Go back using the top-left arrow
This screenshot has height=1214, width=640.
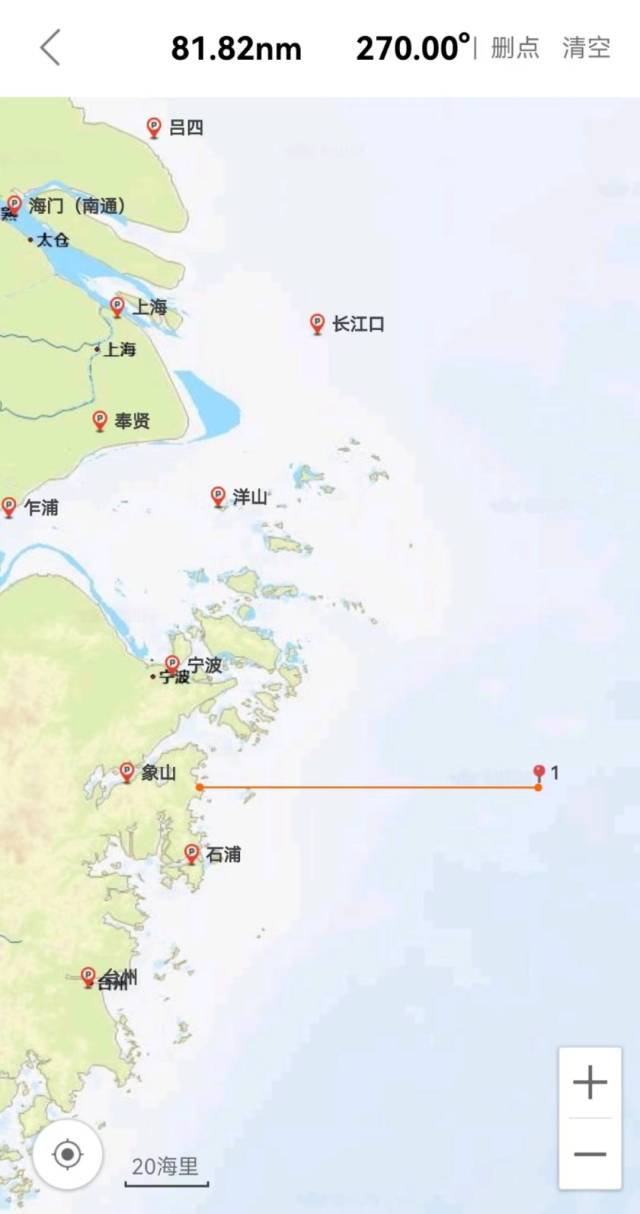(50, 47)
